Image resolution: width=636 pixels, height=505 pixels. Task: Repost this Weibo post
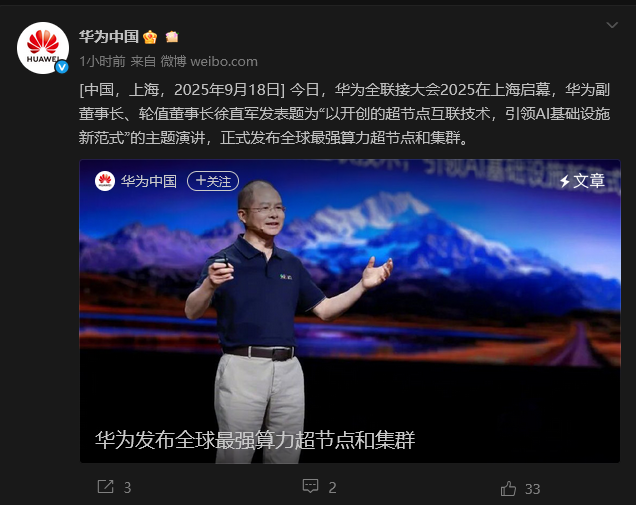pos(115,488)
